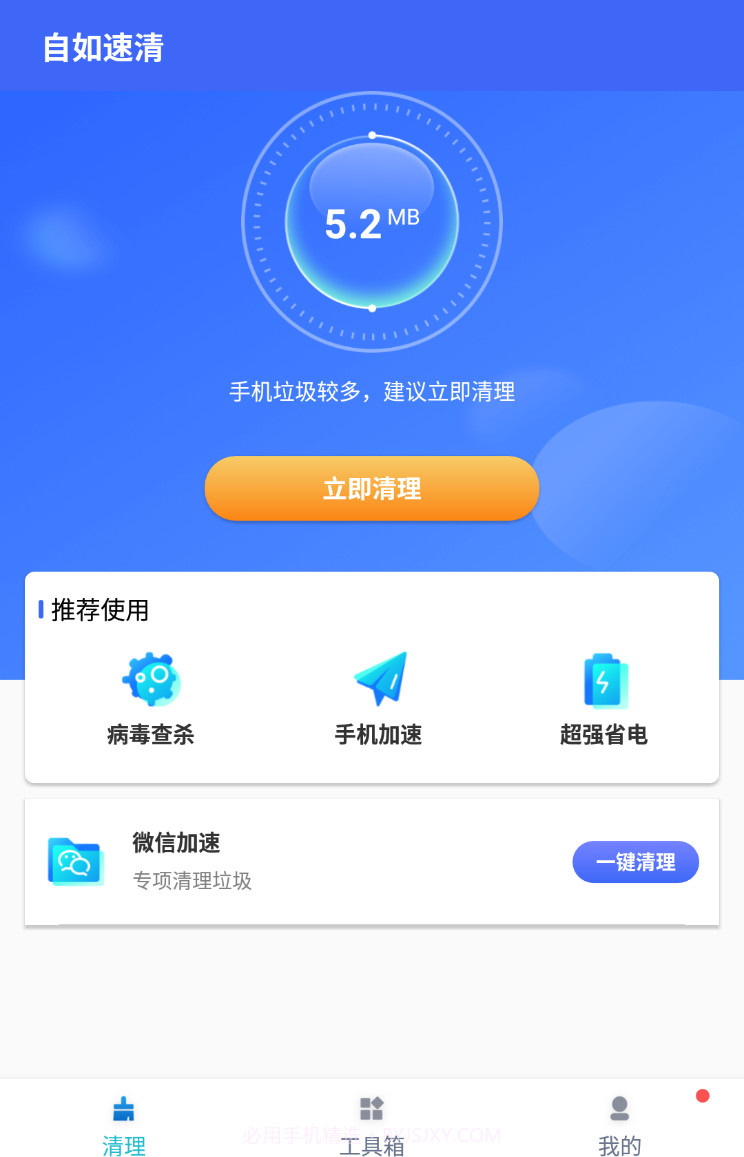Screen dimensions: 744x1157
Task: Click the battery lightning icon under 推荐使用
Action: [604, 678]
